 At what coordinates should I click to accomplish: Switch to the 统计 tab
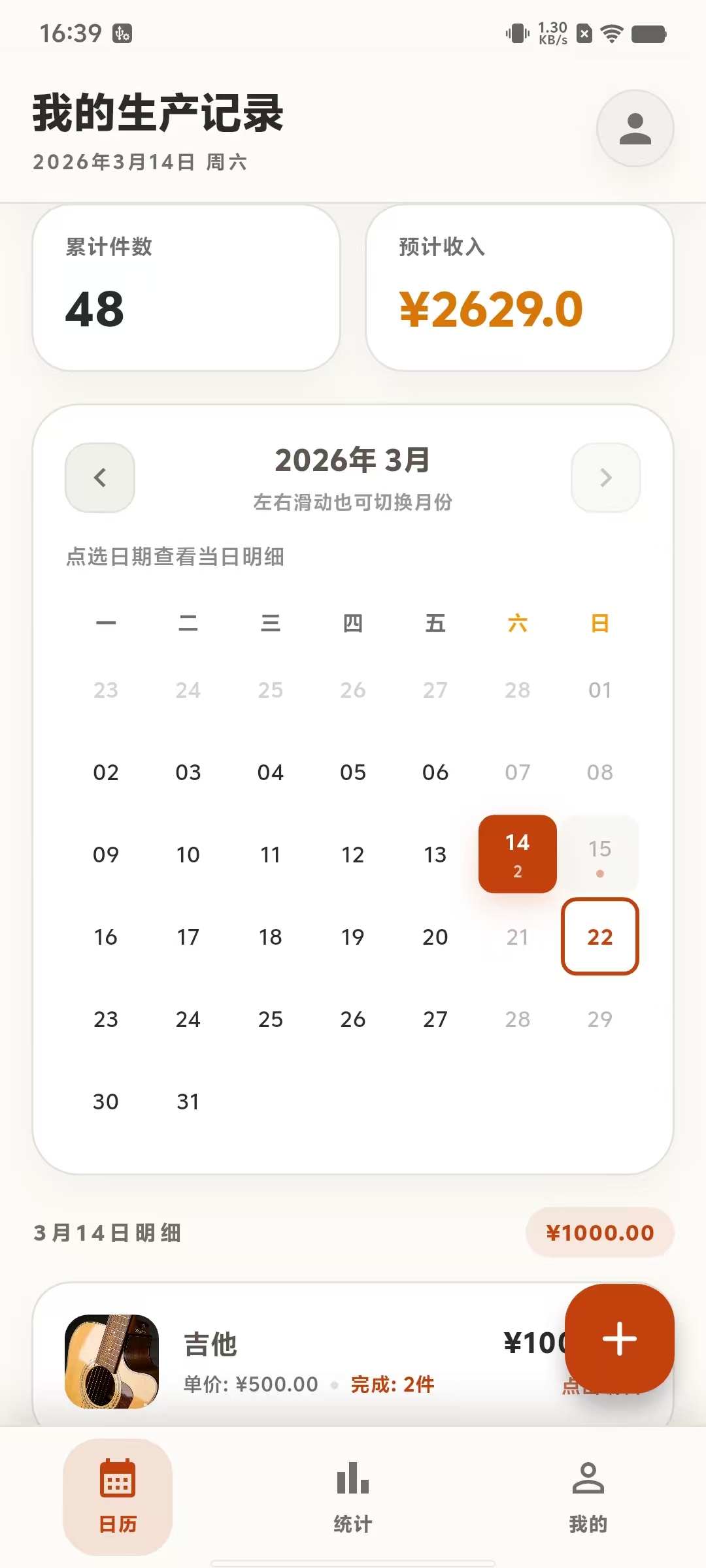point(352,1496)
